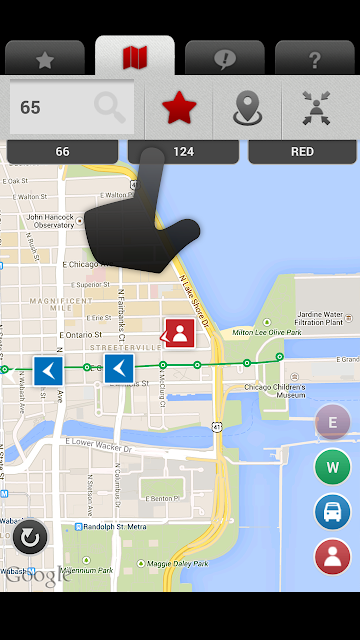Tap the bus stop circle at McClurg Ct

[163, 365]
